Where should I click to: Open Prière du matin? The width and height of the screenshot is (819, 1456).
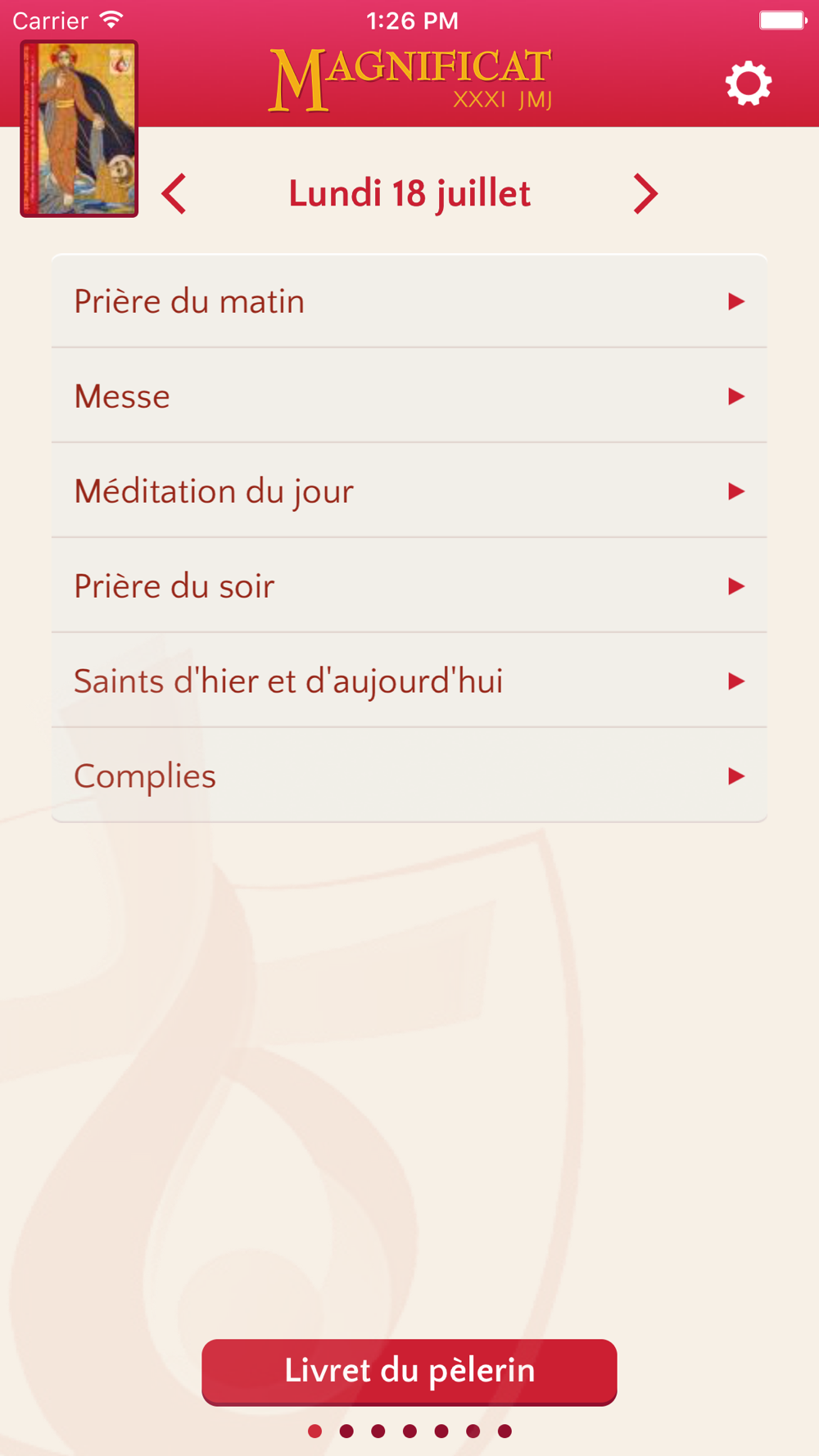coord(409,301)
